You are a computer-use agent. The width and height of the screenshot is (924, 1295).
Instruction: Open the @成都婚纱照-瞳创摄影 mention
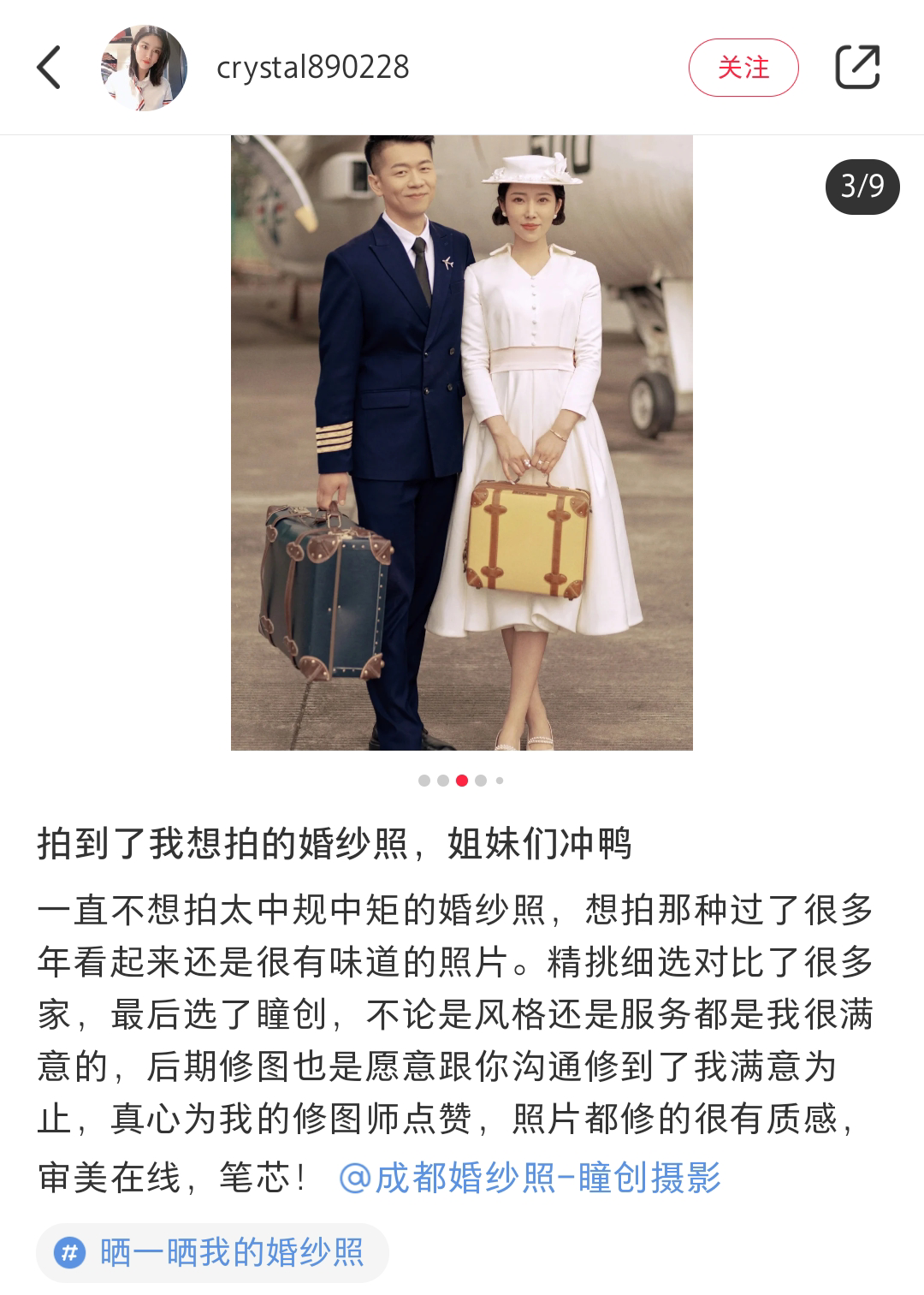coord(530,1178)
